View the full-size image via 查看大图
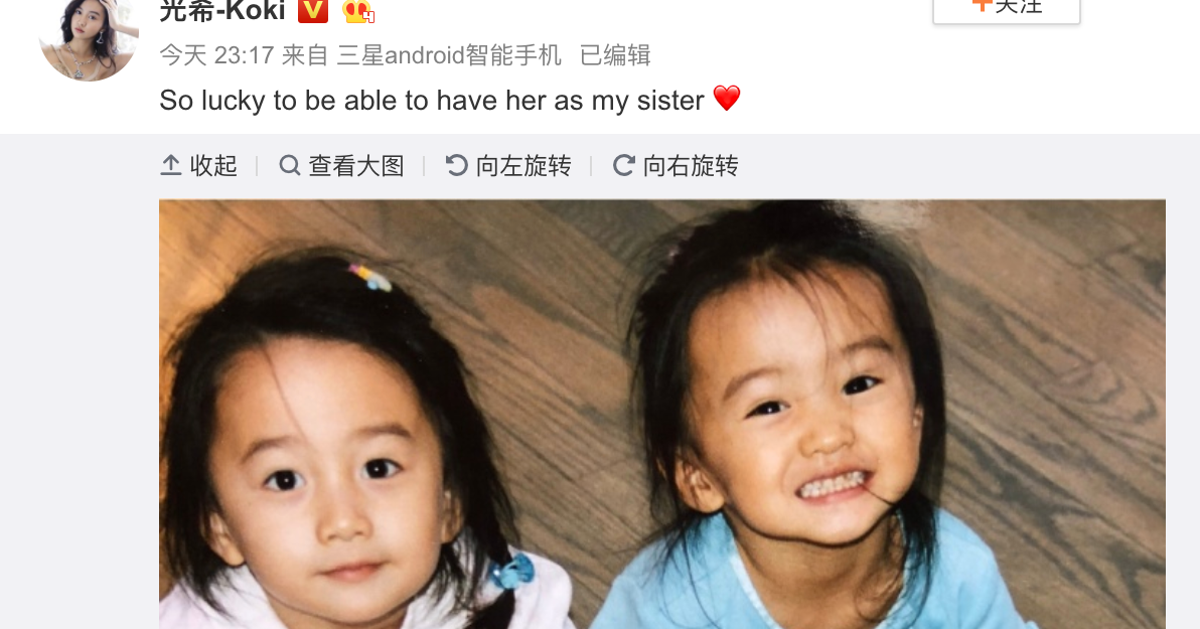Viewport: 1200px width, 629px height. tap(341, 165)
